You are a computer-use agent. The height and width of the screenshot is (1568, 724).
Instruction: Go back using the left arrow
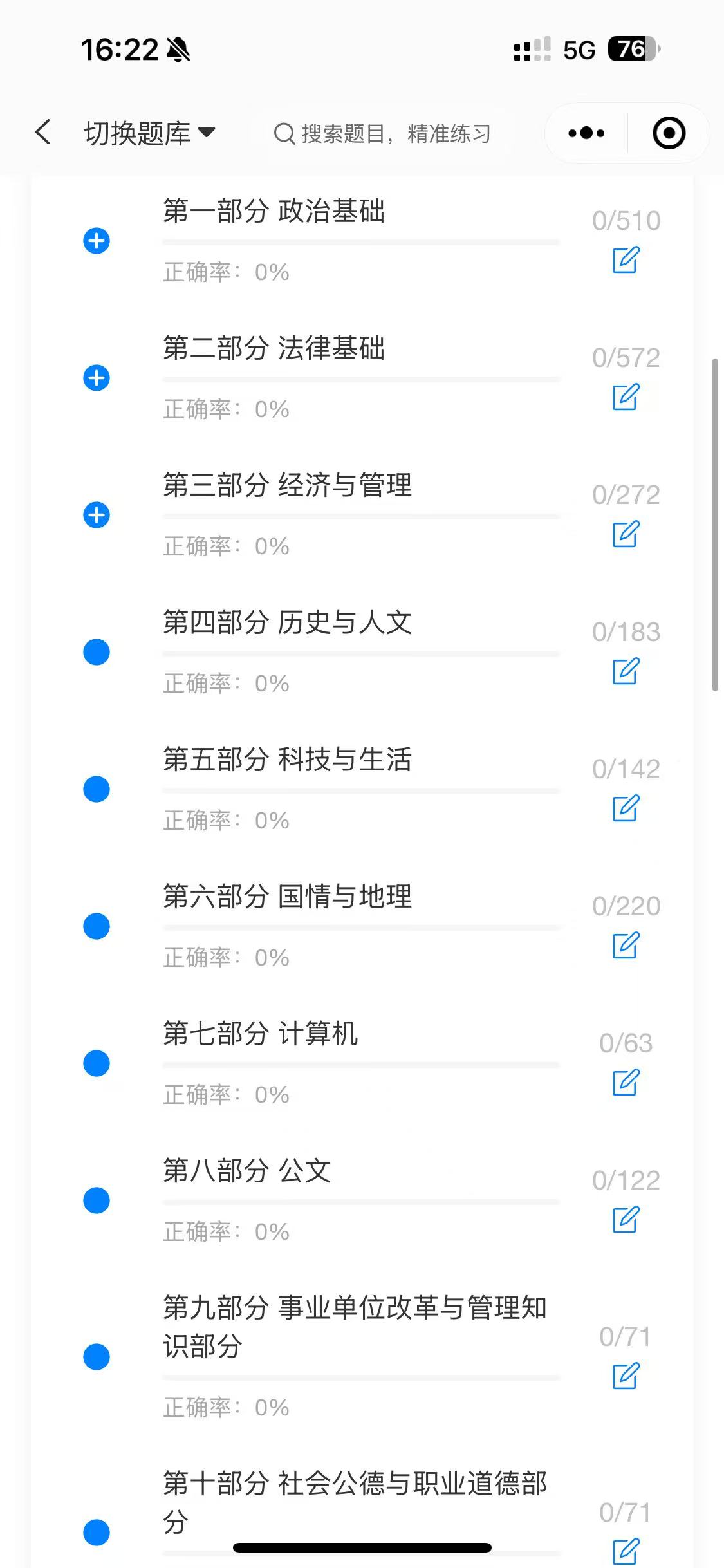[x=42, y=133]
